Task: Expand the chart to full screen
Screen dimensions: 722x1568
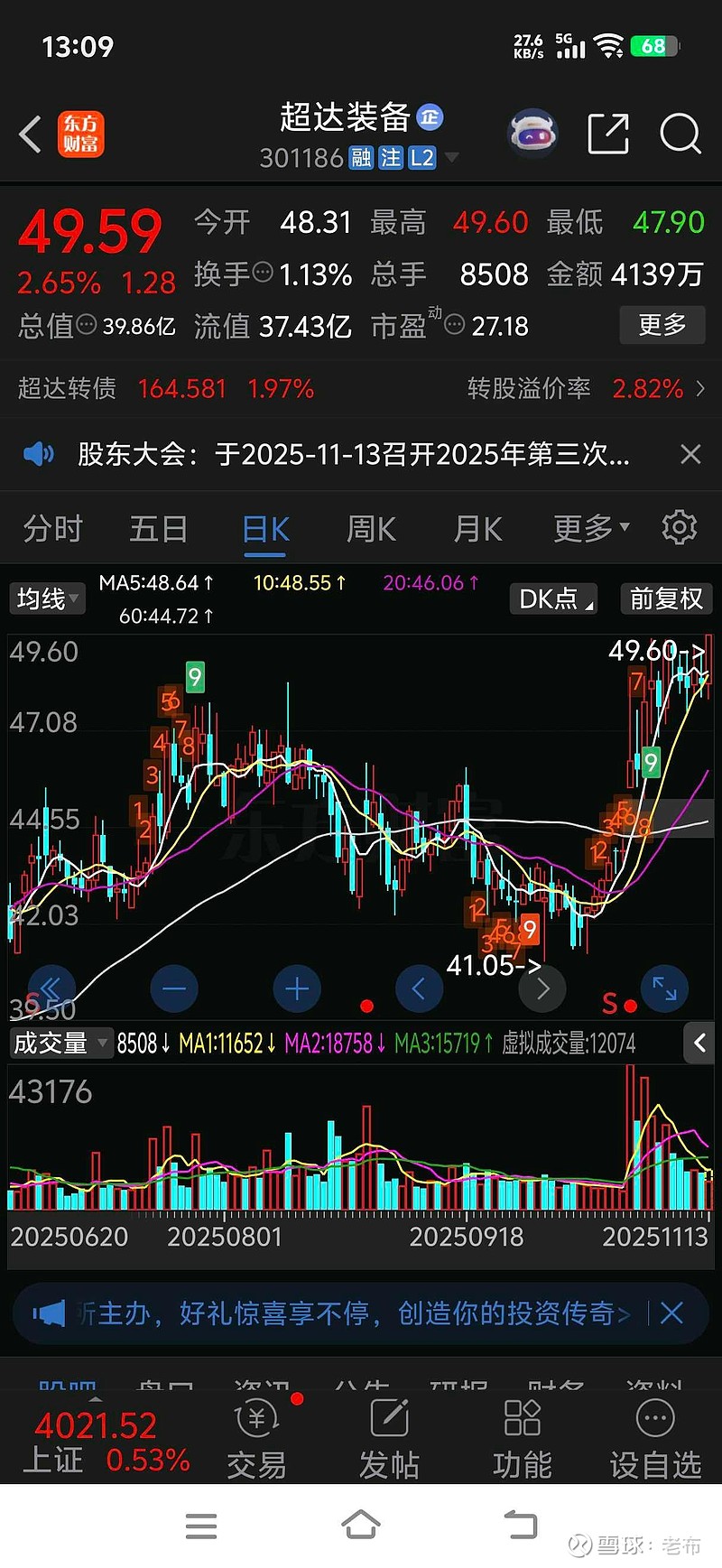Action: [664, 989]
